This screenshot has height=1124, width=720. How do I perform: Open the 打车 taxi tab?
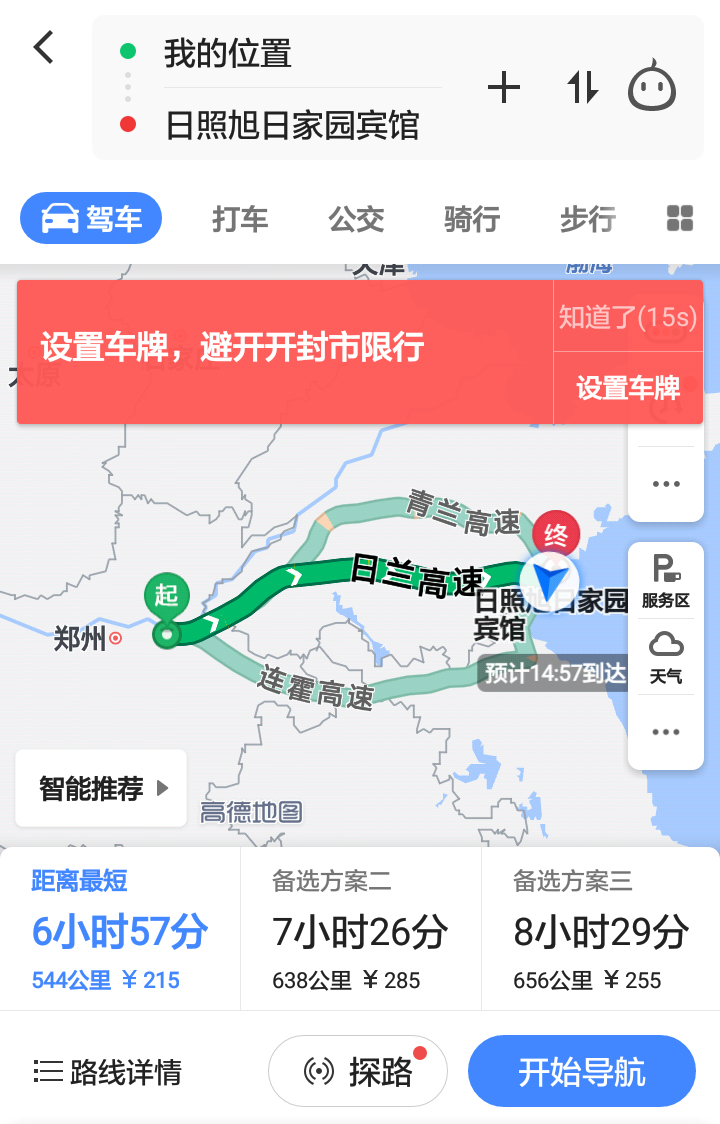(x=240, y=218)
